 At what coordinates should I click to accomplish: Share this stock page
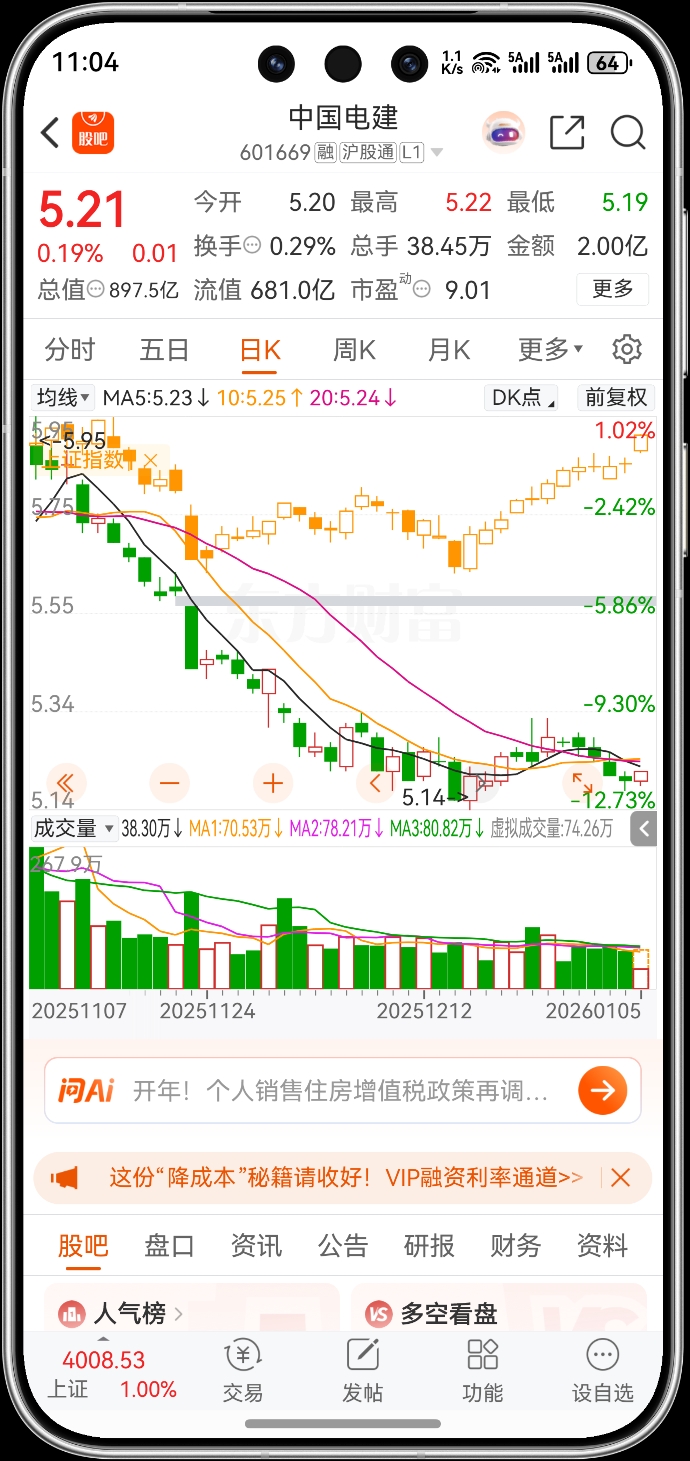[567, 133]
